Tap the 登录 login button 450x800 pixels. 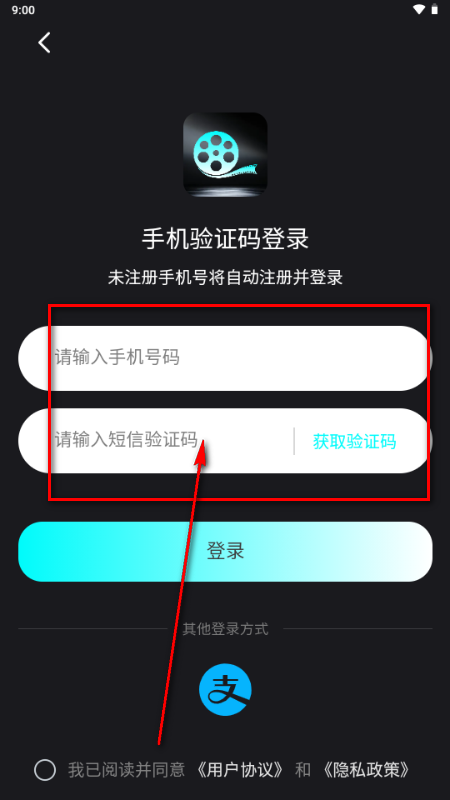(225, 552)
